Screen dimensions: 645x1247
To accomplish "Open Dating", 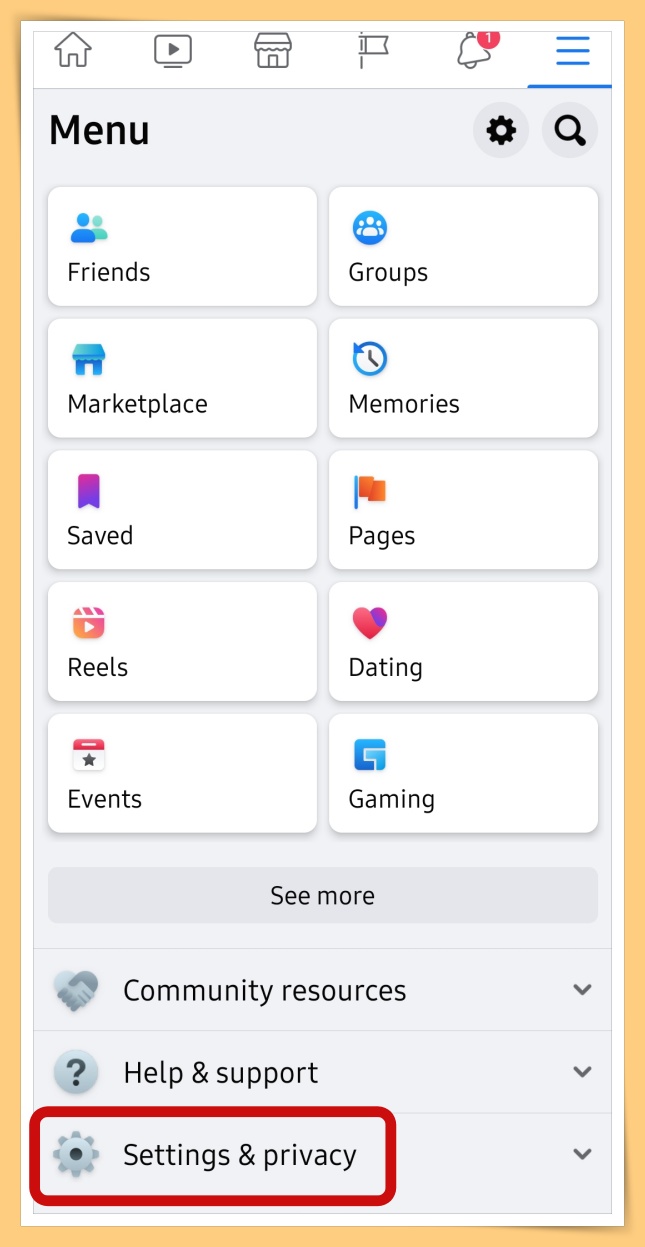I will coord(463,642).
